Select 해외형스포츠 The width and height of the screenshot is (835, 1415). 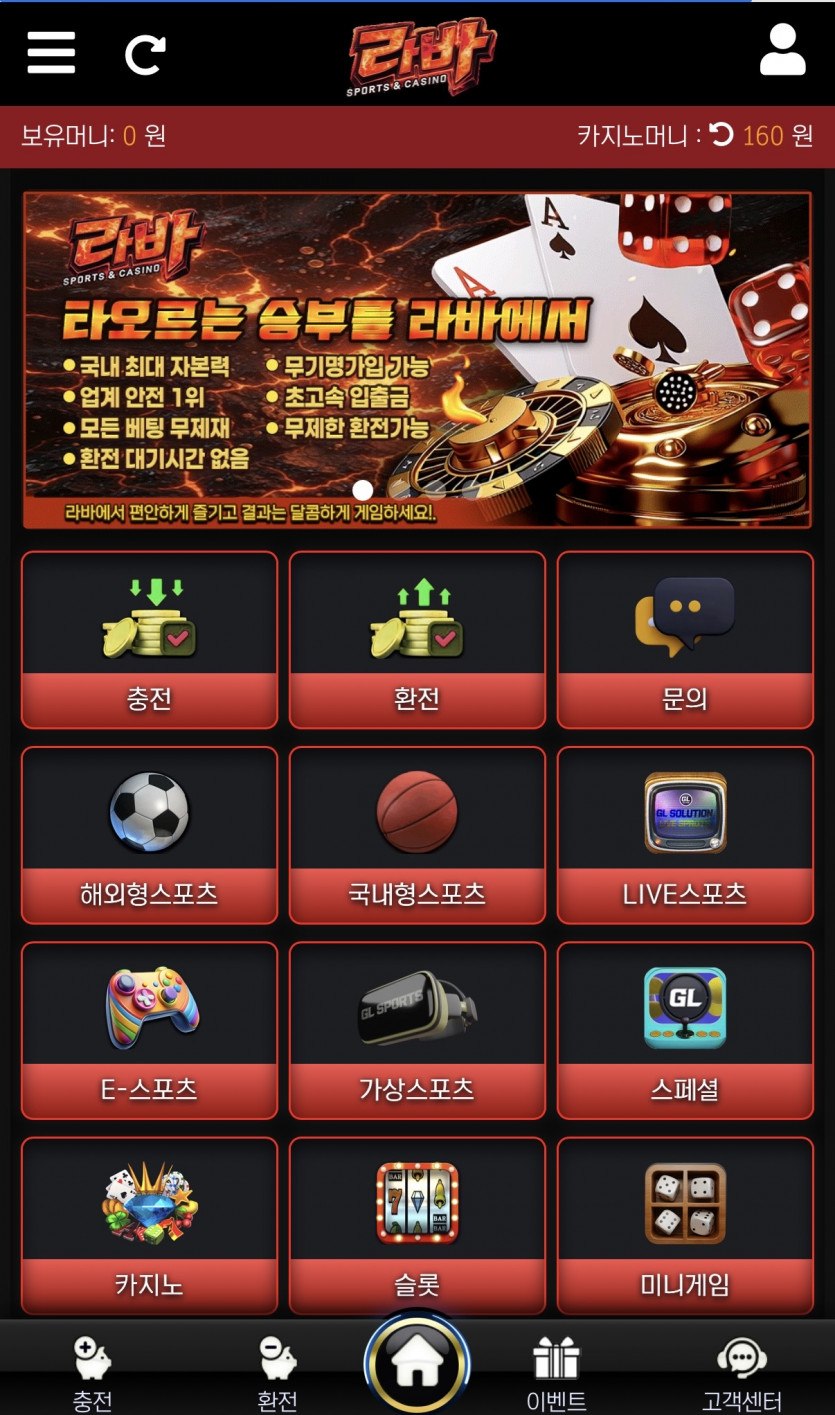pos(149,835)
